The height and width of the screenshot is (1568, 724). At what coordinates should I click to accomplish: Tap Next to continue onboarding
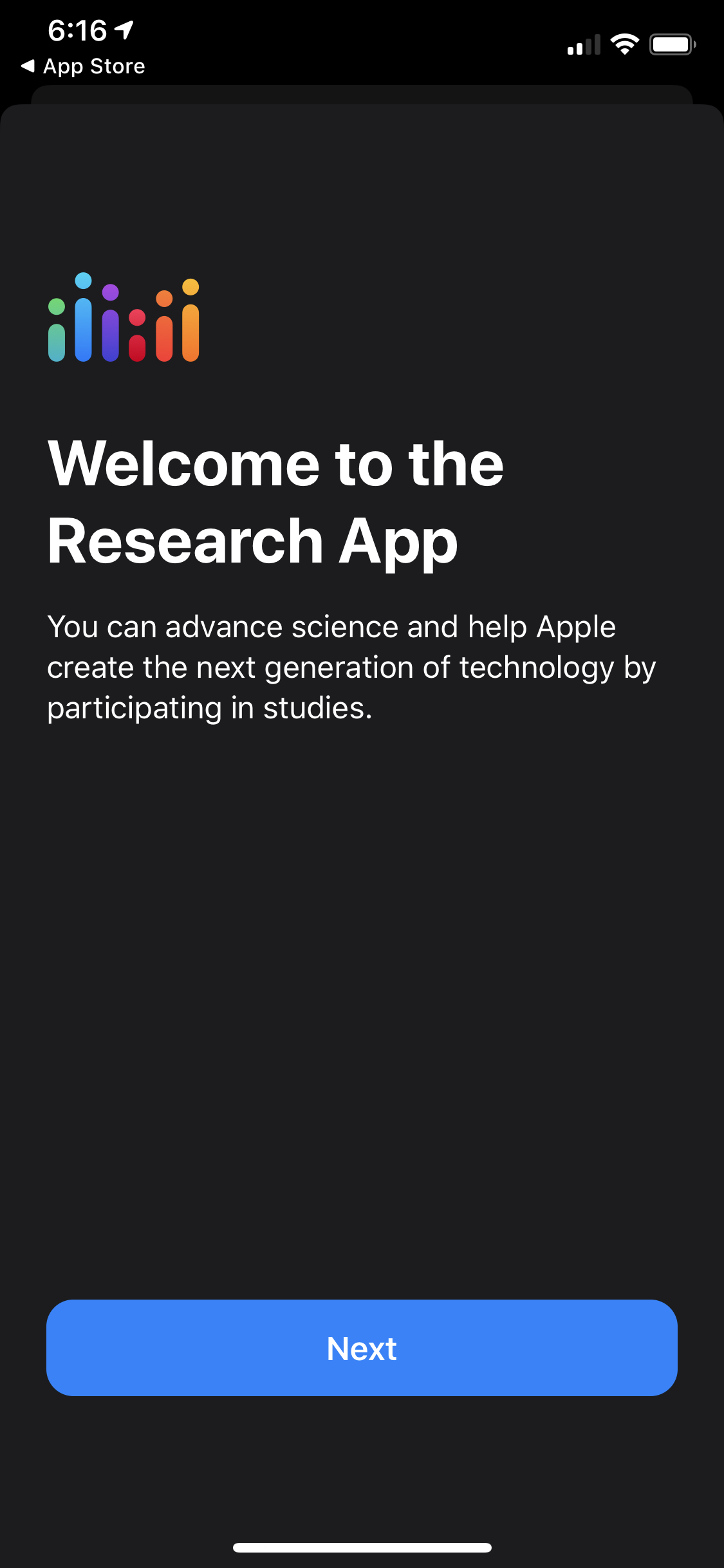point(362,1347)
